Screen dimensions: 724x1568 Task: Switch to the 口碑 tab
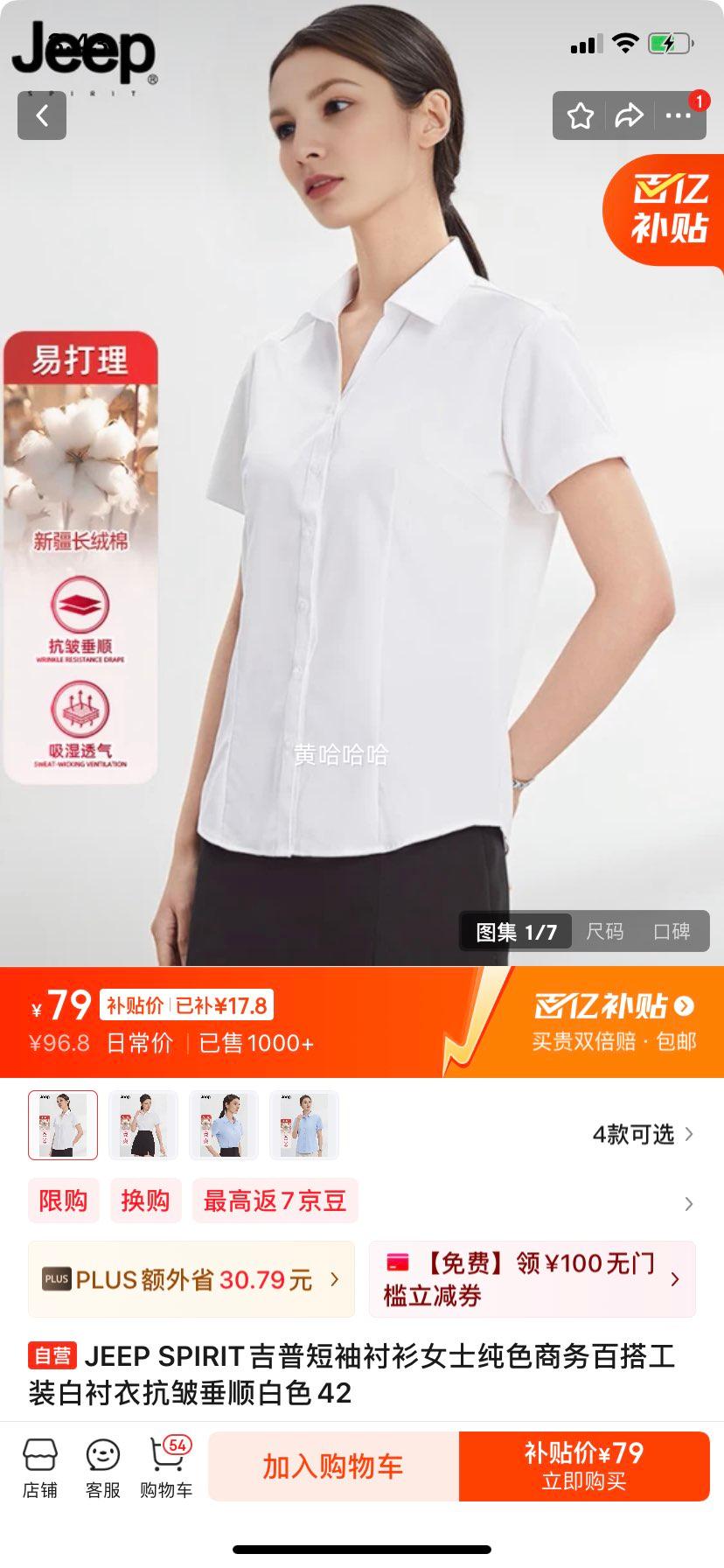672,932
